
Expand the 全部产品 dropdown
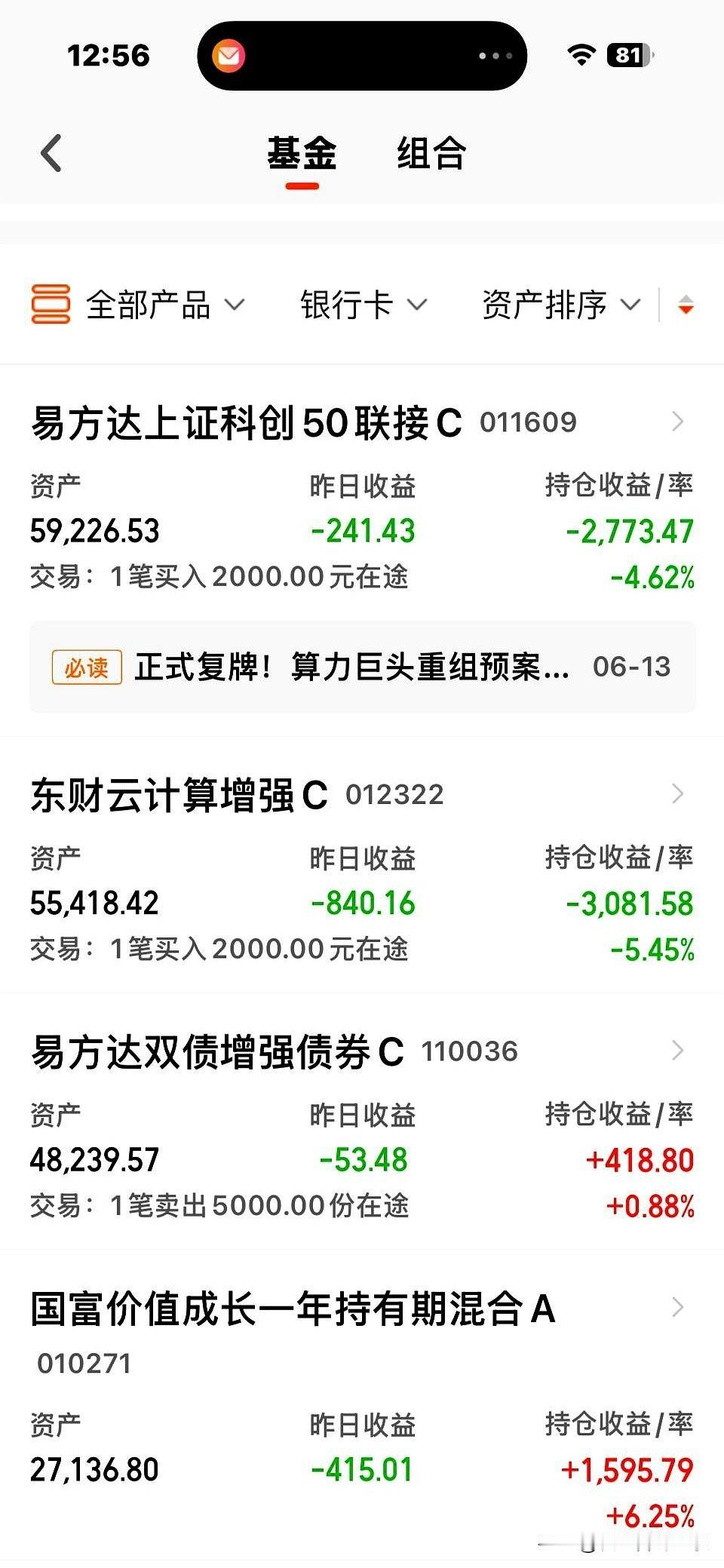coord(138,305)
